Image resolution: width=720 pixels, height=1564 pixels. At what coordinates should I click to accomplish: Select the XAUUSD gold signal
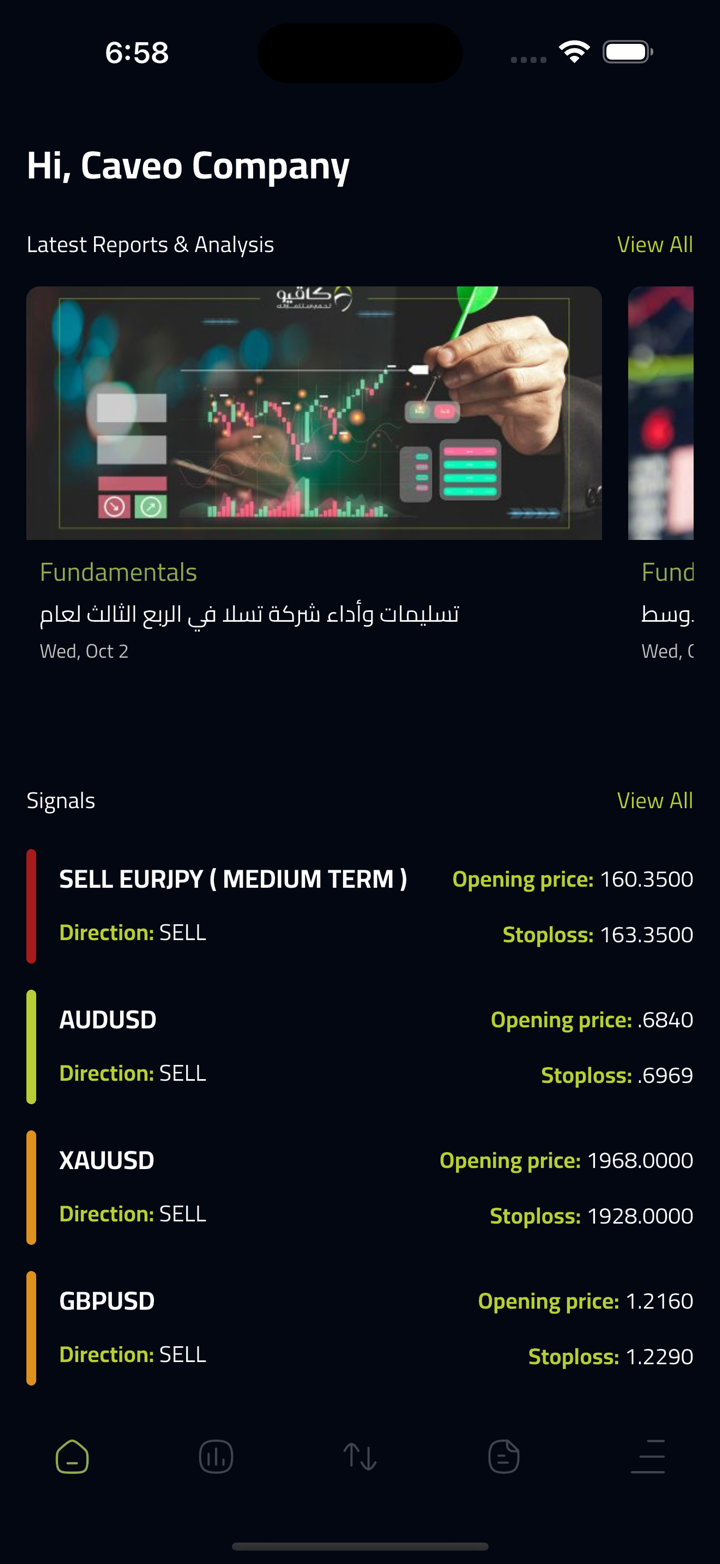pyautogui.click(x=360, y=1187)
